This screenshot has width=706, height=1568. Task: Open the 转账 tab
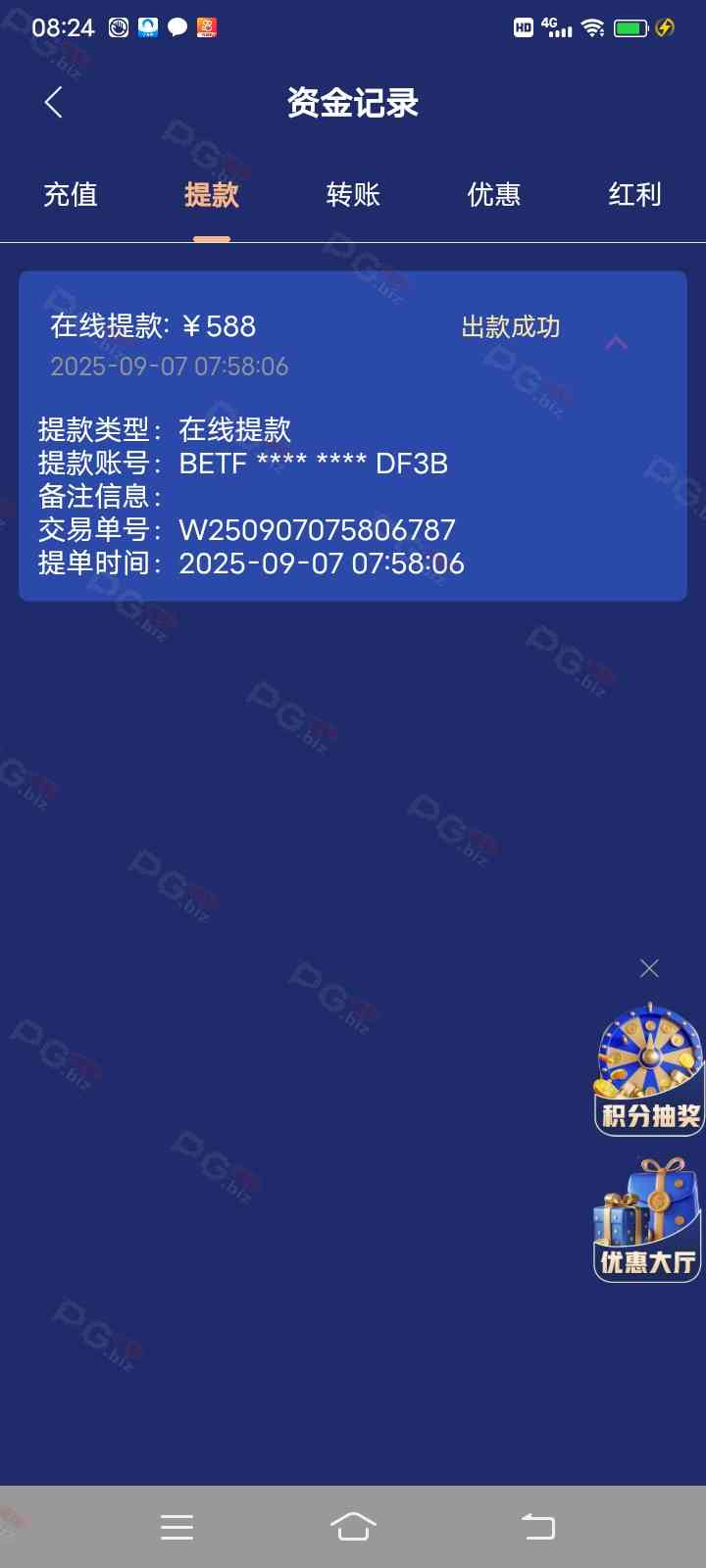353,195
